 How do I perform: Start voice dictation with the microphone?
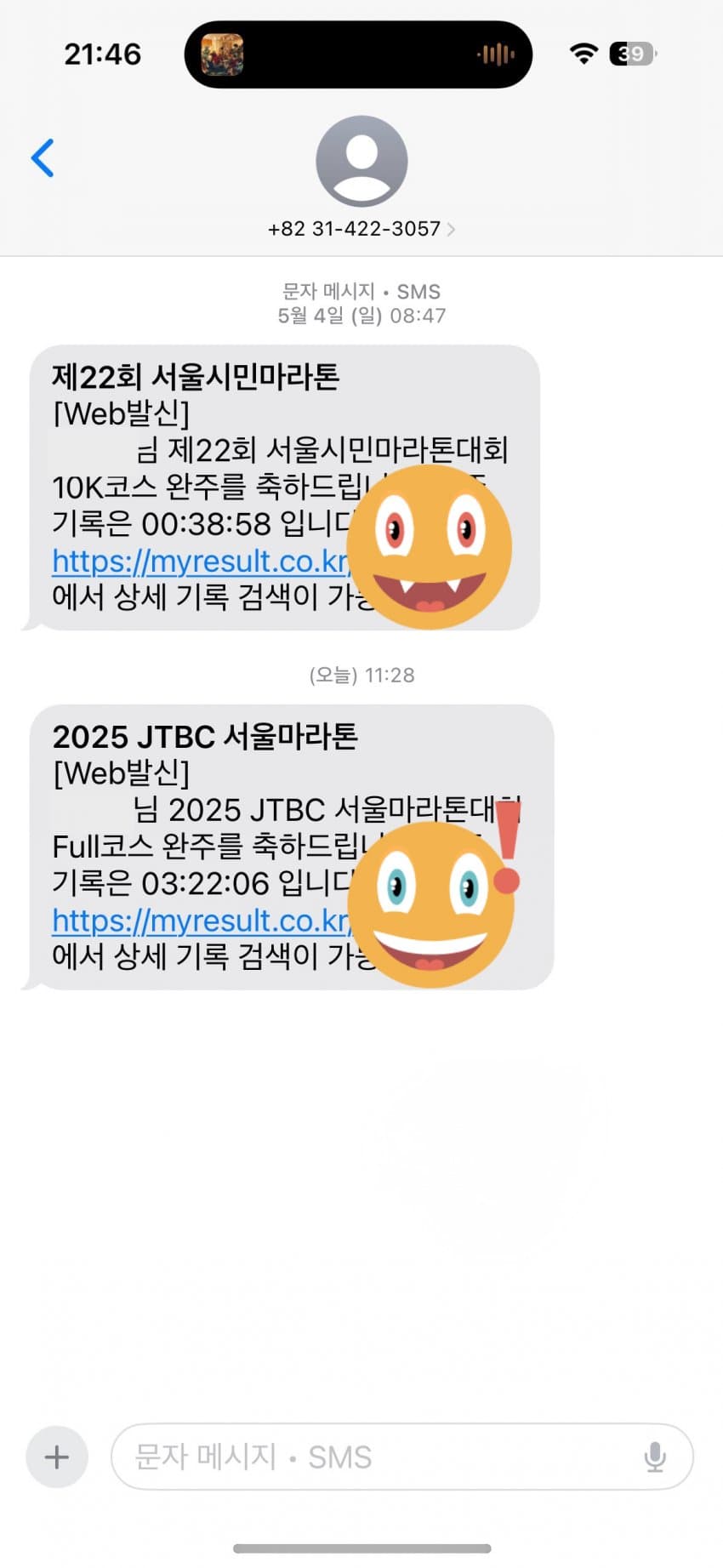pos(654,1457)
